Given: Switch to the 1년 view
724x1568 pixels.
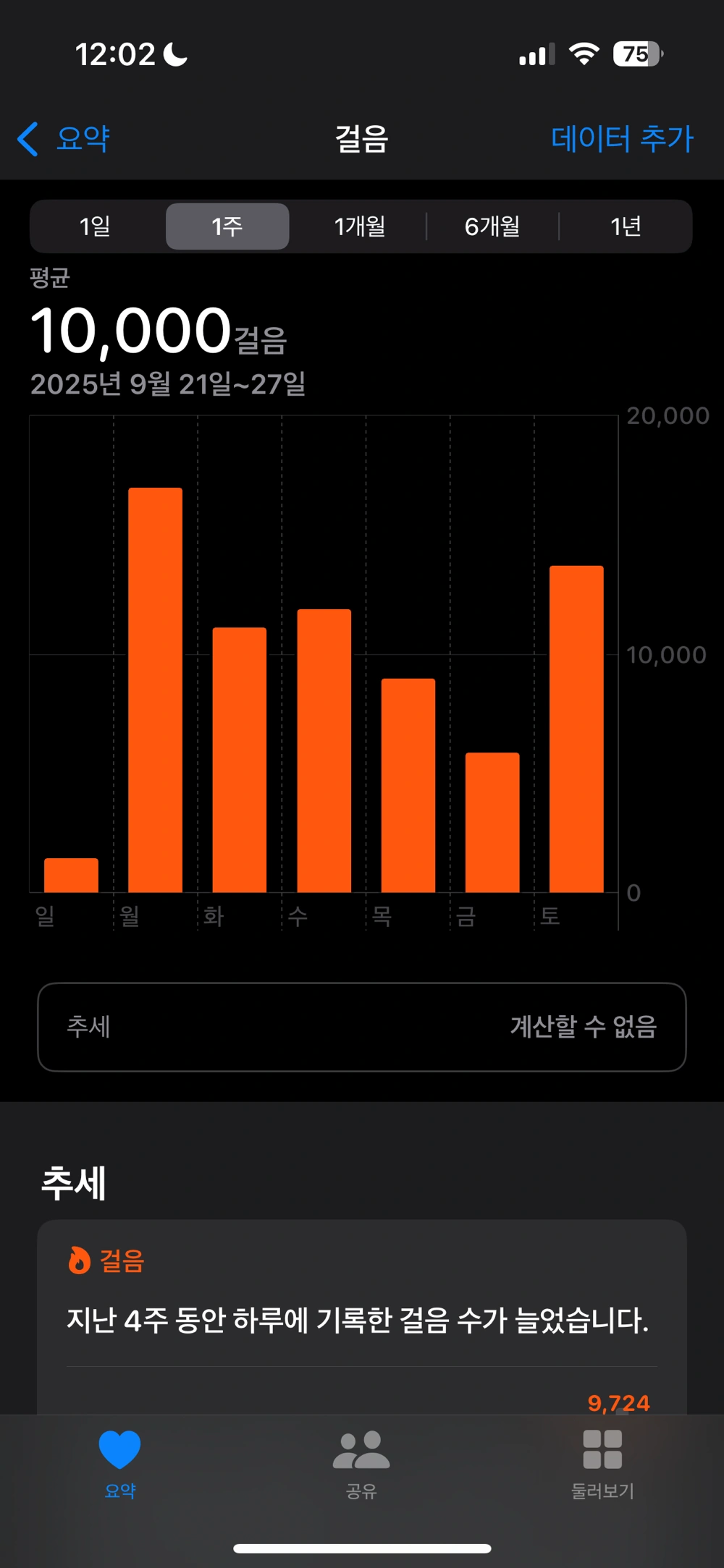Looking at the screenshot, I should tap(626, 226).
